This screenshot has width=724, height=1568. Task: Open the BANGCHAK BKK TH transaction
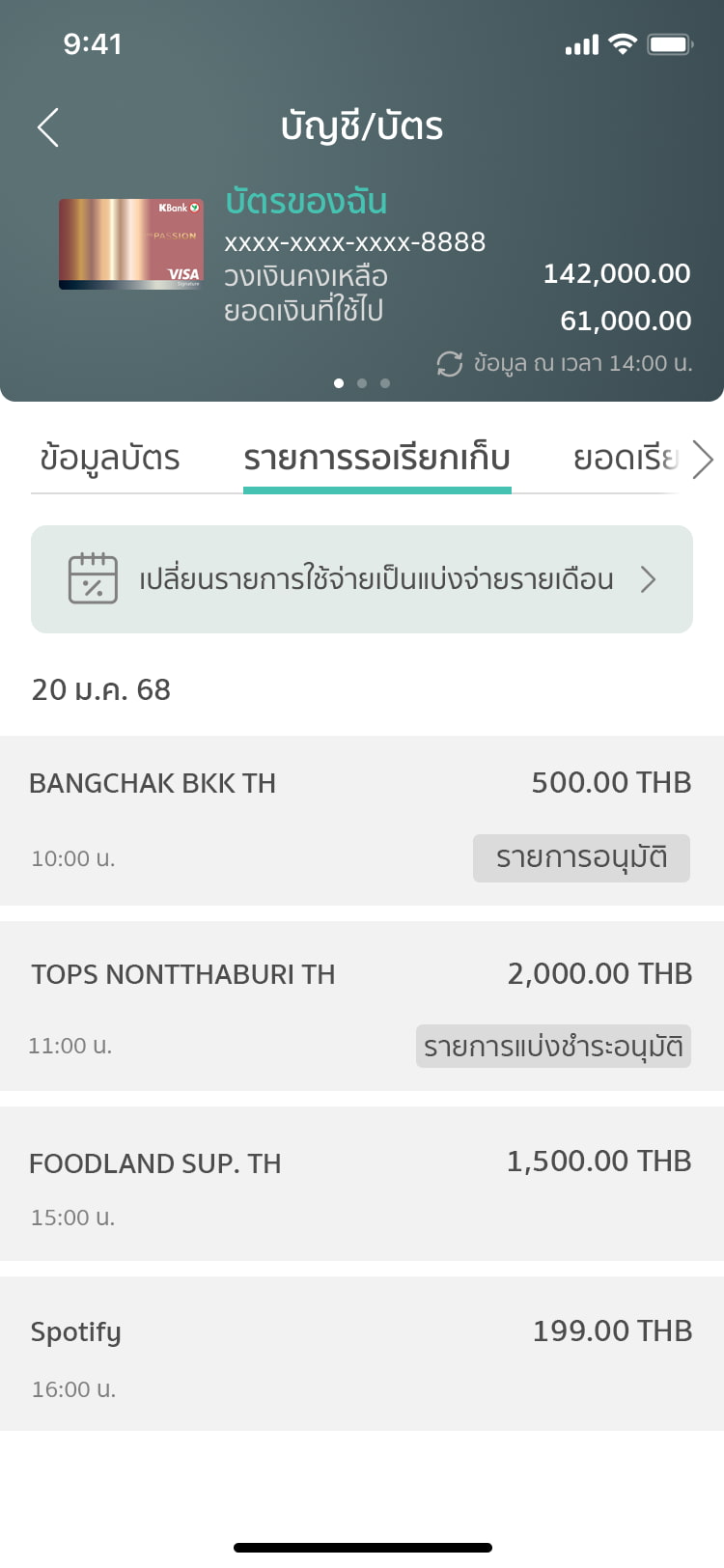[x=362, y=820]
